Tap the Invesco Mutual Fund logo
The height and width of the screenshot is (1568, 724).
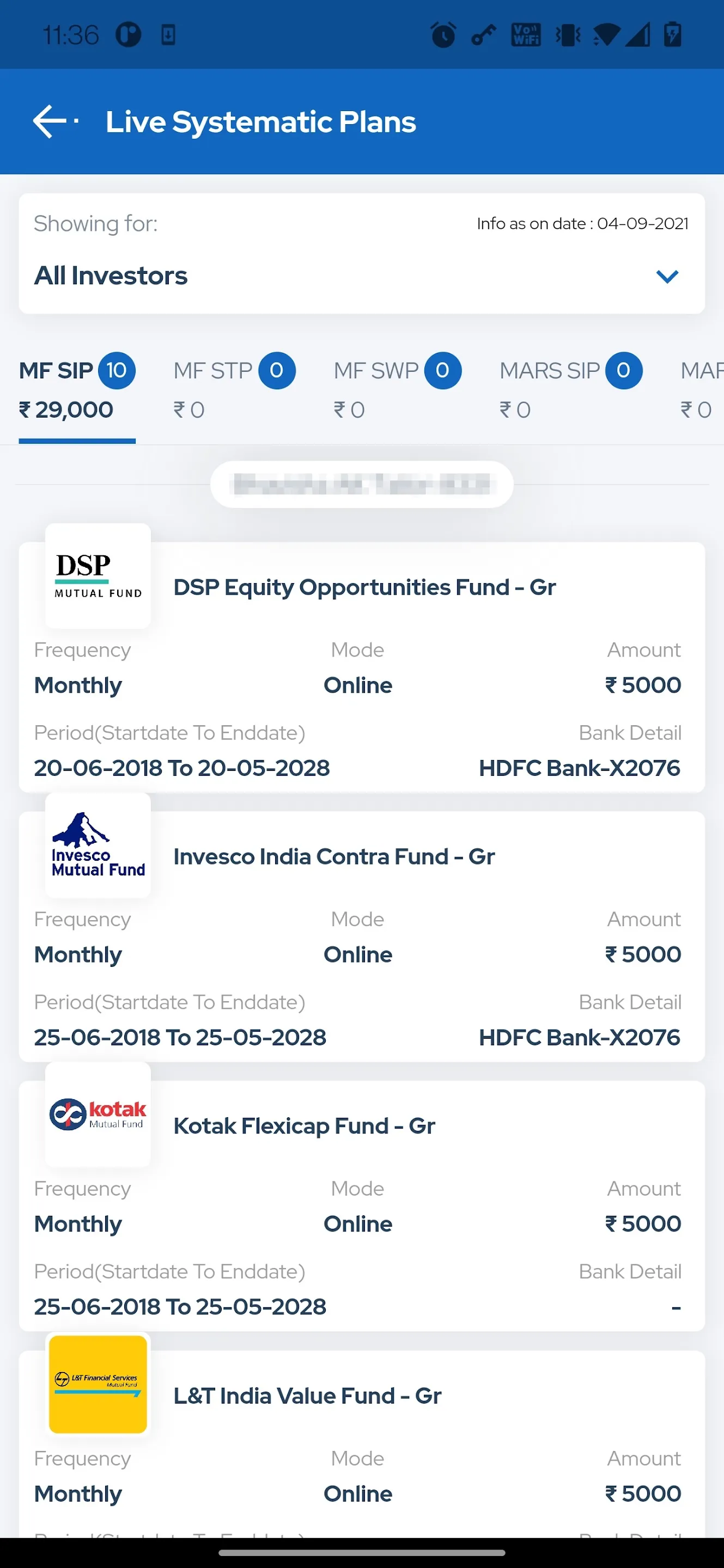[97, 844]
